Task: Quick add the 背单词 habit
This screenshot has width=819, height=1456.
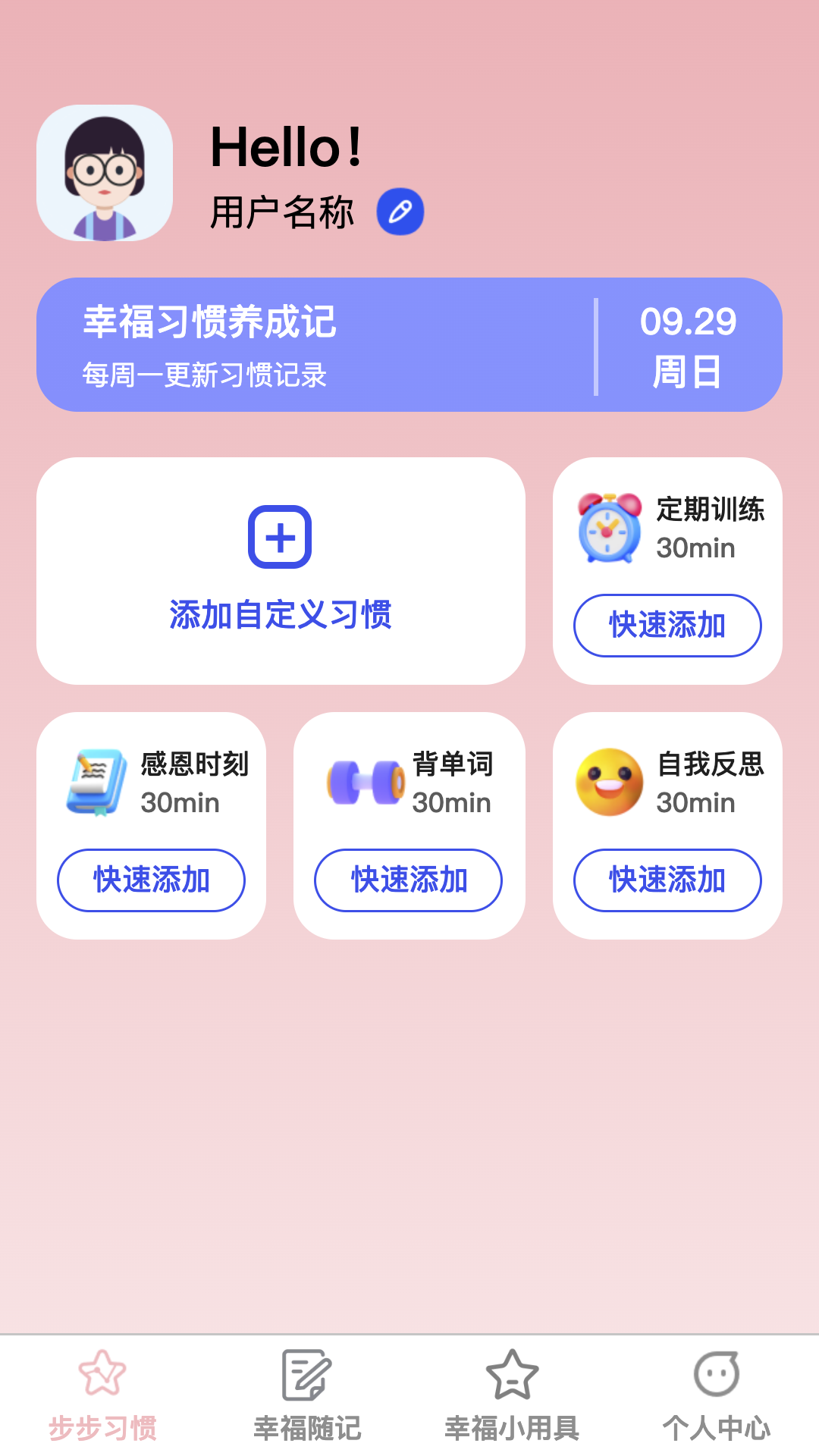Action: [x=409, y=880]
